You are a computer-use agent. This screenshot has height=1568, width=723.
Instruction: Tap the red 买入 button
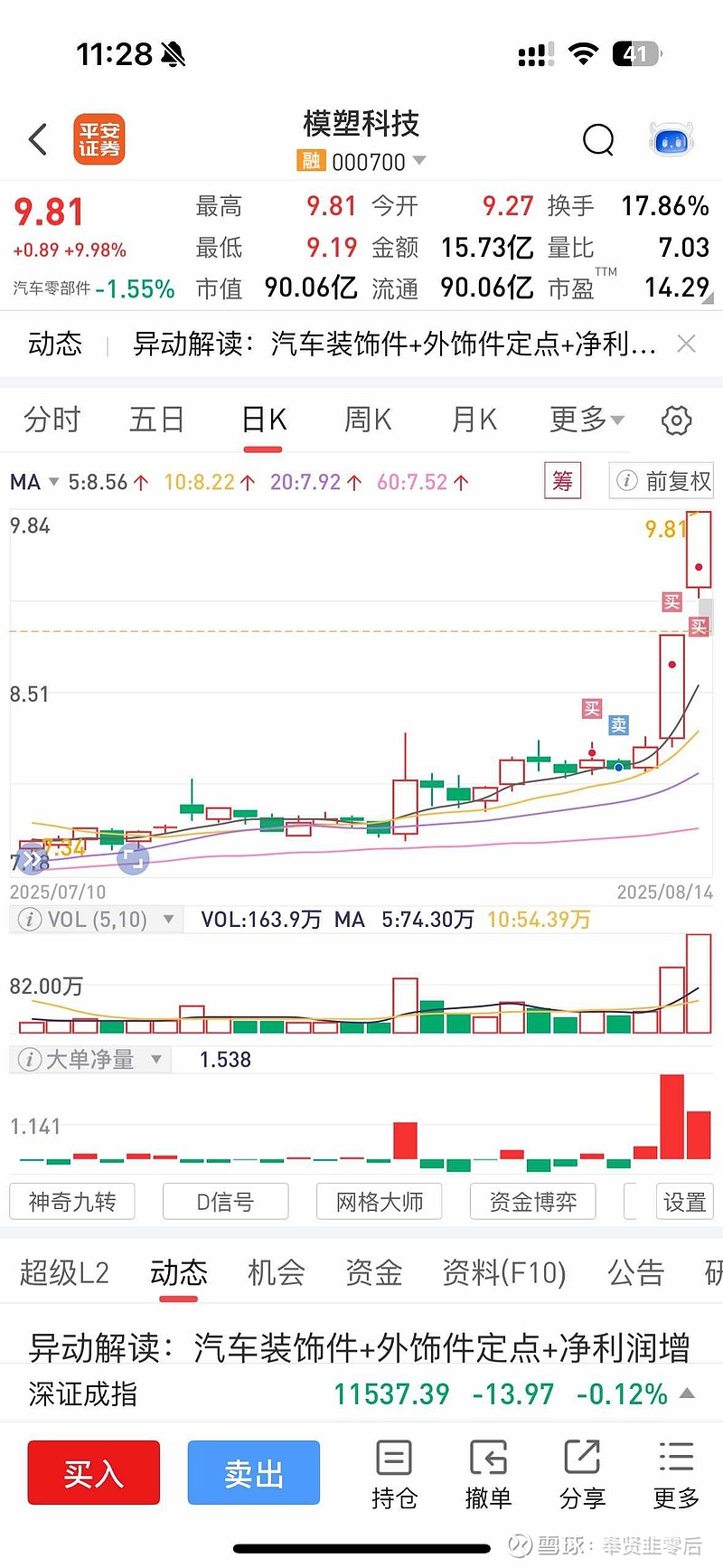94,1473
